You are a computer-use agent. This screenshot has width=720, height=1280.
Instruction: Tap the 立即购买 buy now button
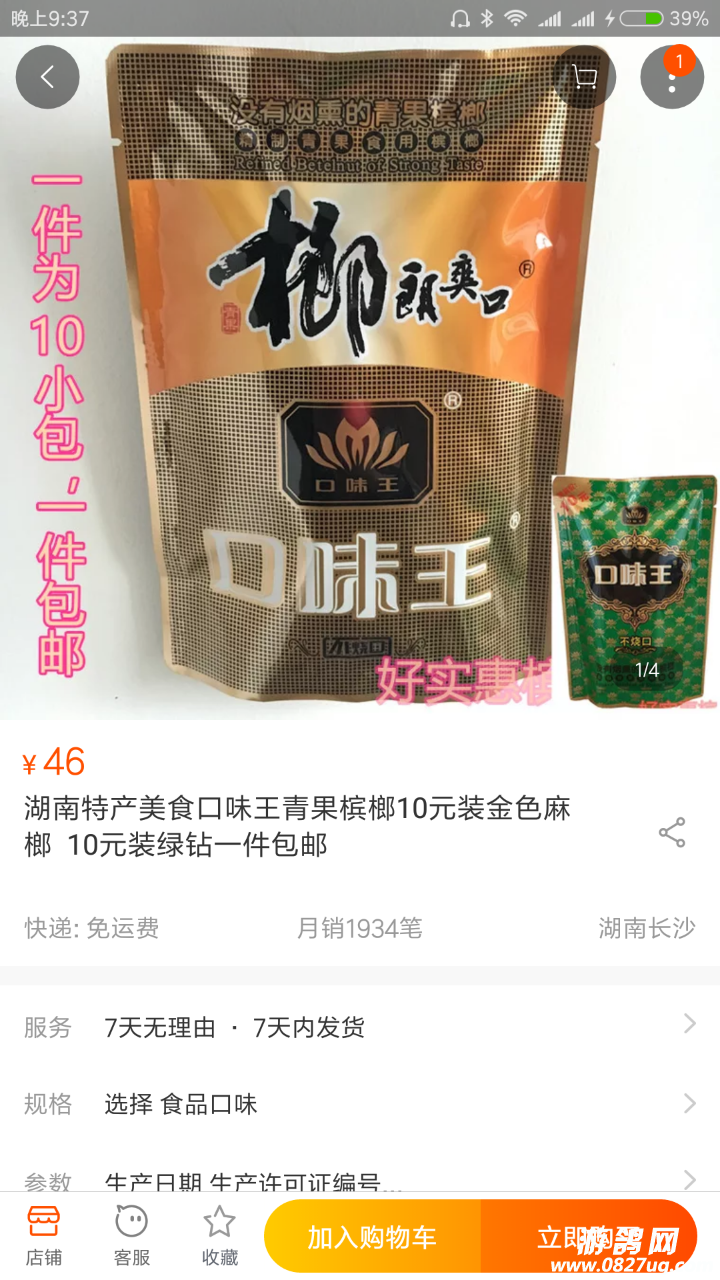point(590,1237)
